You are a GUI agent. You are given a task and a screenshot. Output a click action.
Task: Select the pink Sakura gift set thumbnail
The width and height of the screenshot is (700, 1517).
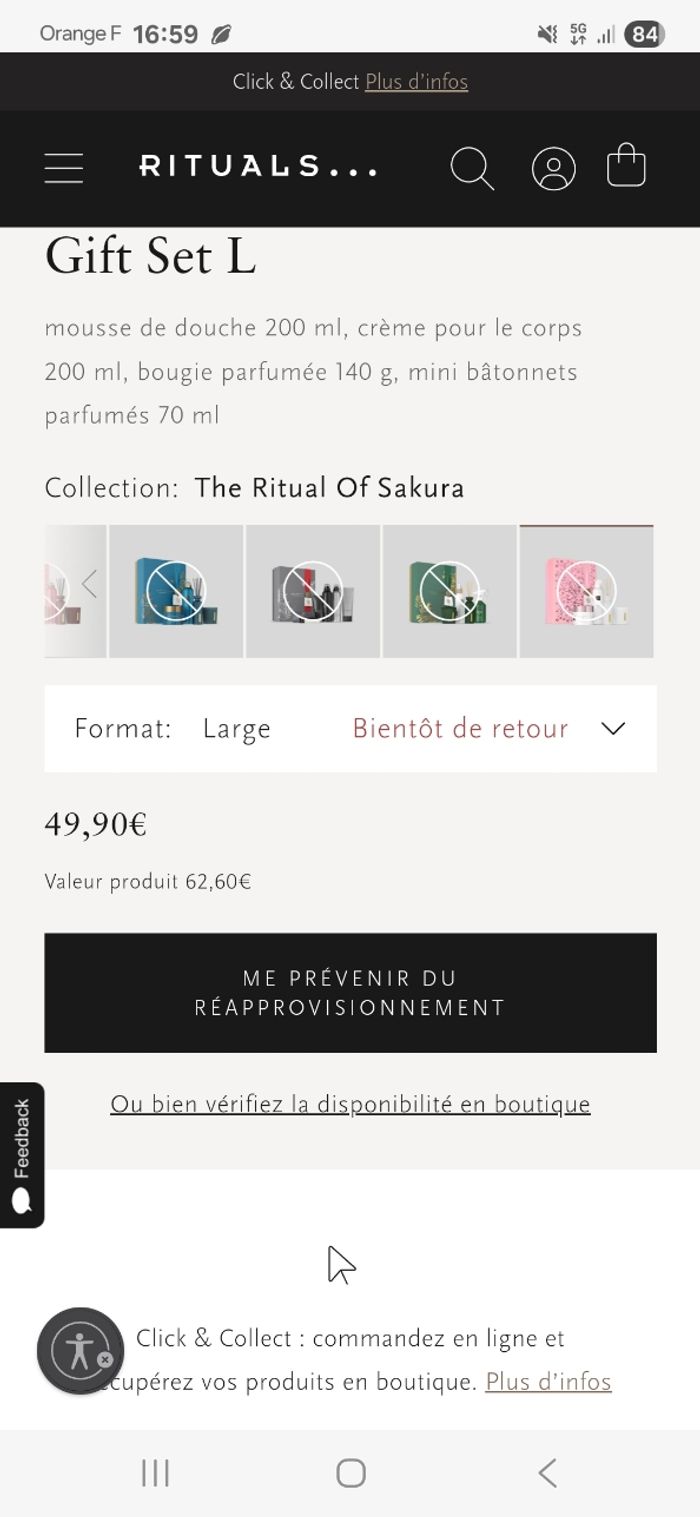[x=586, y=591]
